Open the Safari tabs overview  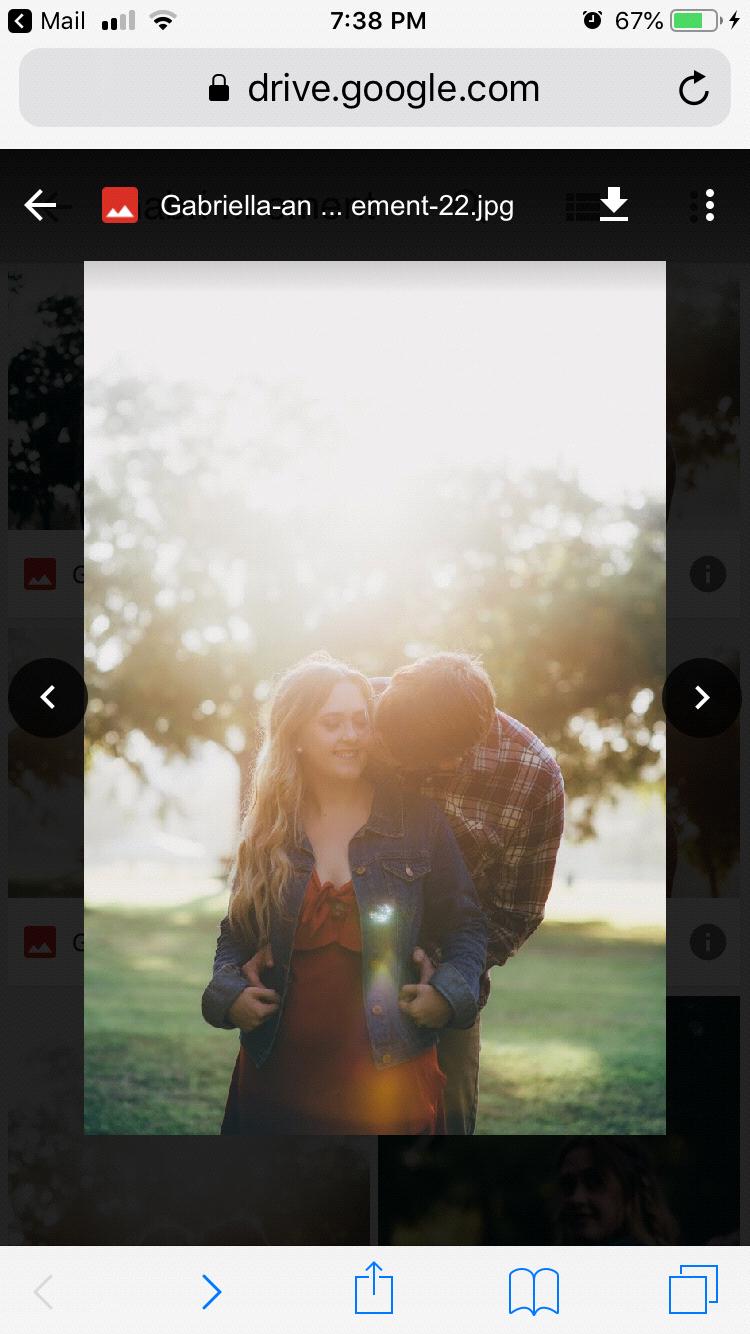693,1290
